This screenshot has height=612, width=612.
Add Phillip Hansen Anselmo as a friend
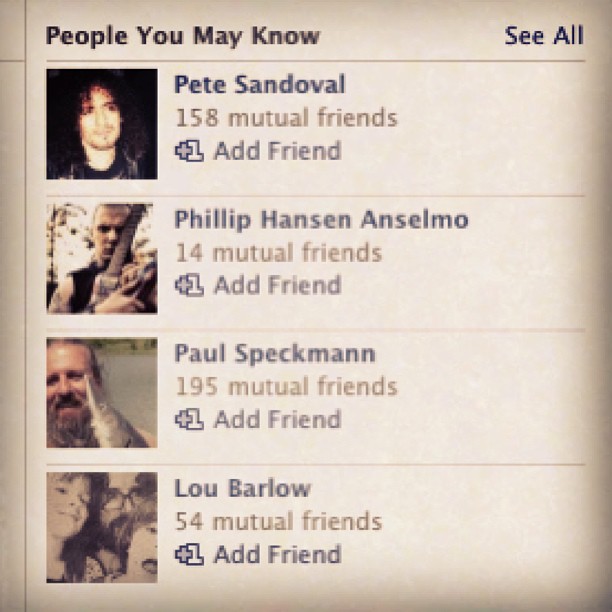click(x=258, y=285)
